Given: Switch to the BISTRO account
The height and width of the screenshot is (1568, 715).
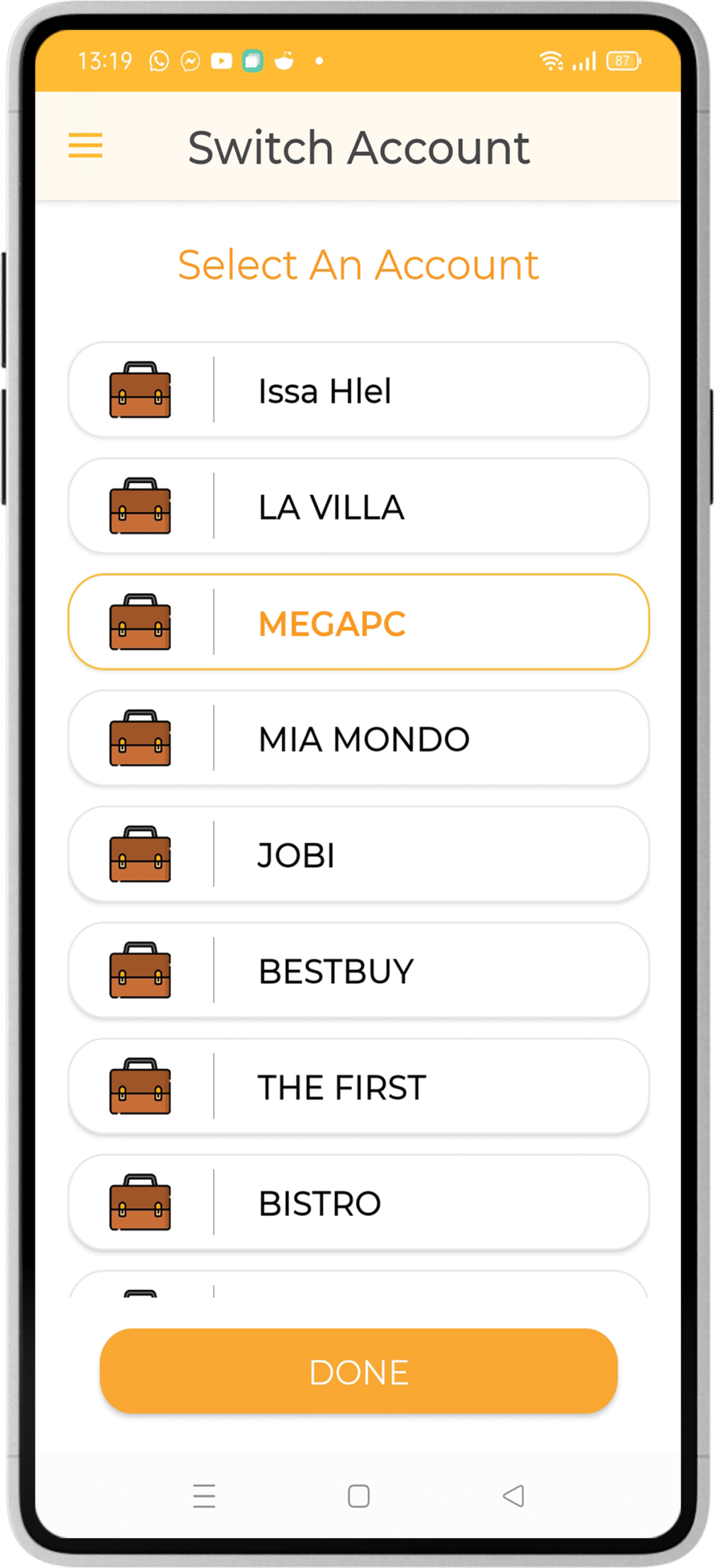Looking at the screenshot, I should (x=358, y=1202).
